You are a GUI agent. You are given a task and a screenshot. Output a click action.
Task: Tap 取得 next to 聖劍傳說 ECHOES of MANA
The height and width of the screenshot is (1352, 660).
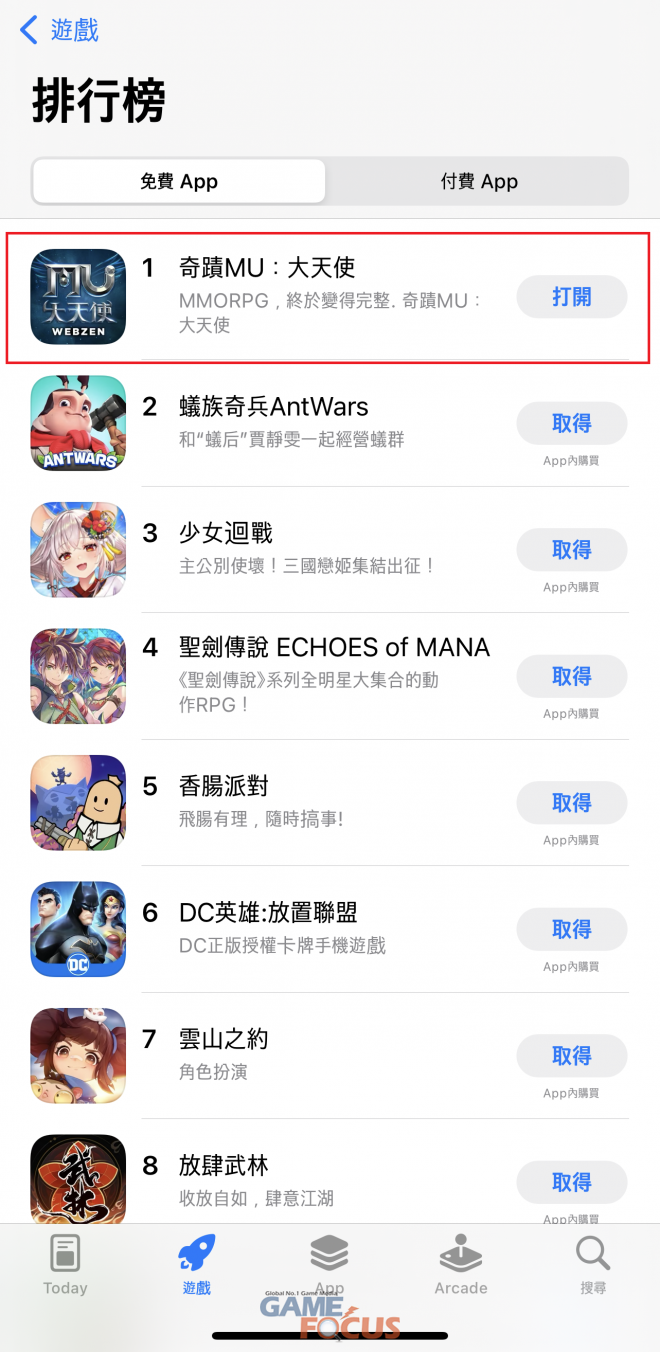pos(571,677)
